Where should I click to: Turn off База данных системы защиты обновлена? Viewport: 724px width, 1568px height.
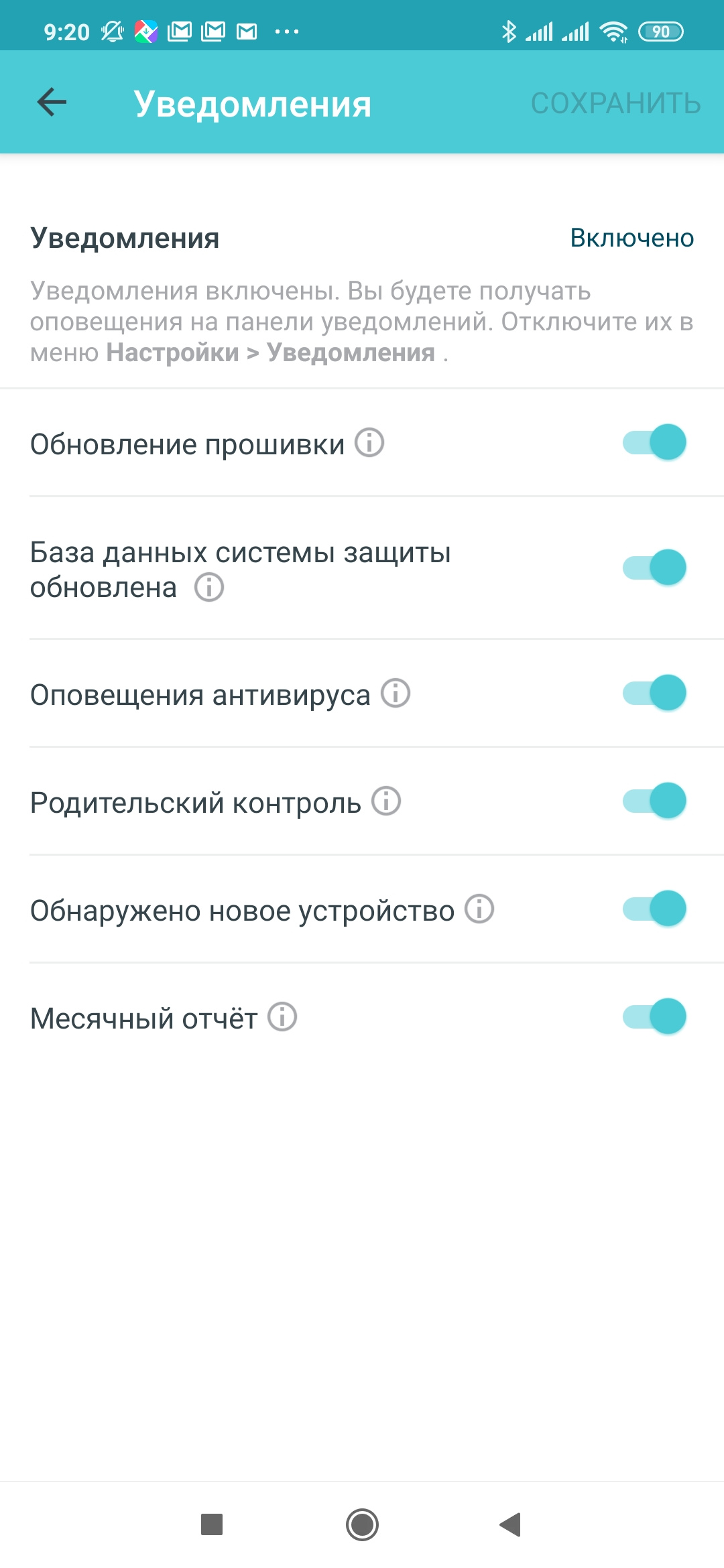[x=654, y=568]
